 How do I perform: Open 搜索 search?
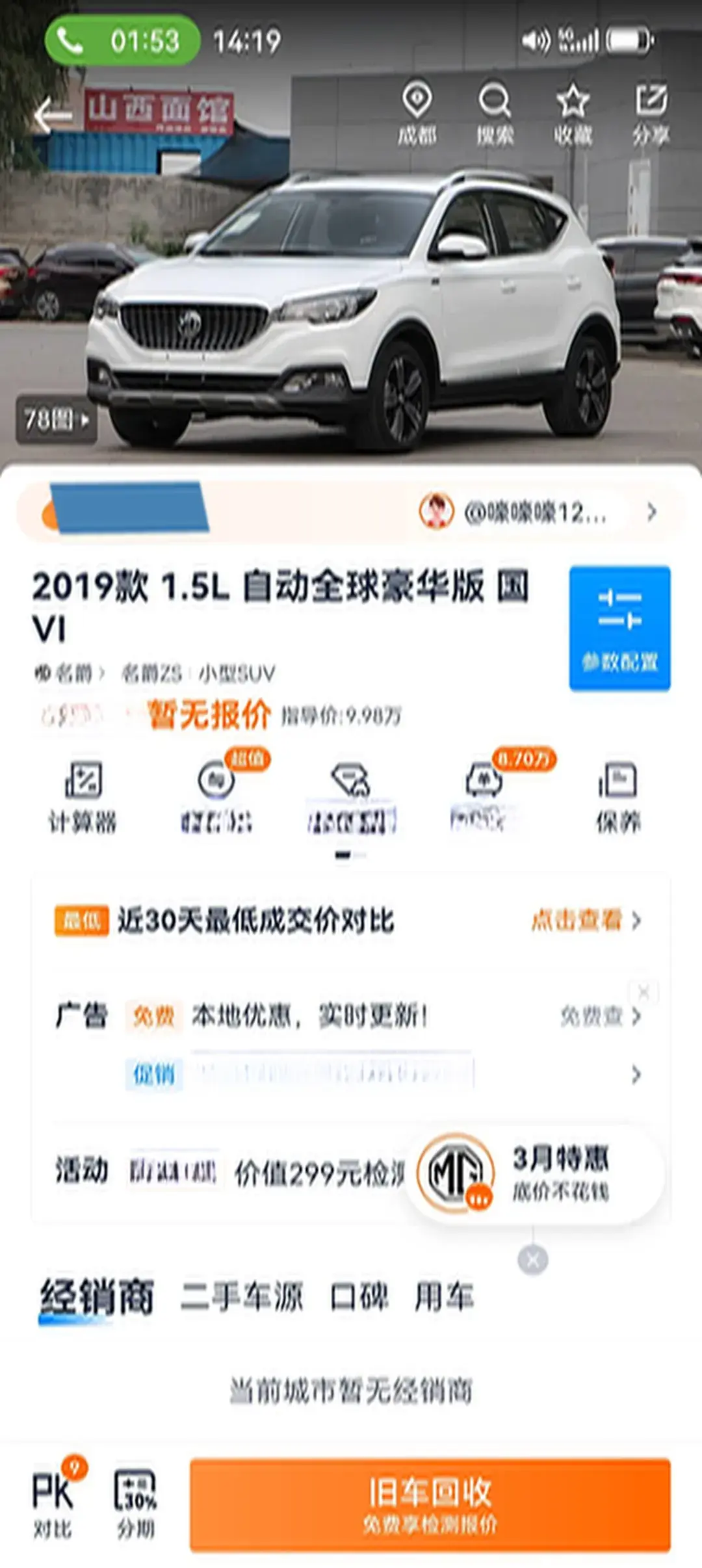coord(495,113)
